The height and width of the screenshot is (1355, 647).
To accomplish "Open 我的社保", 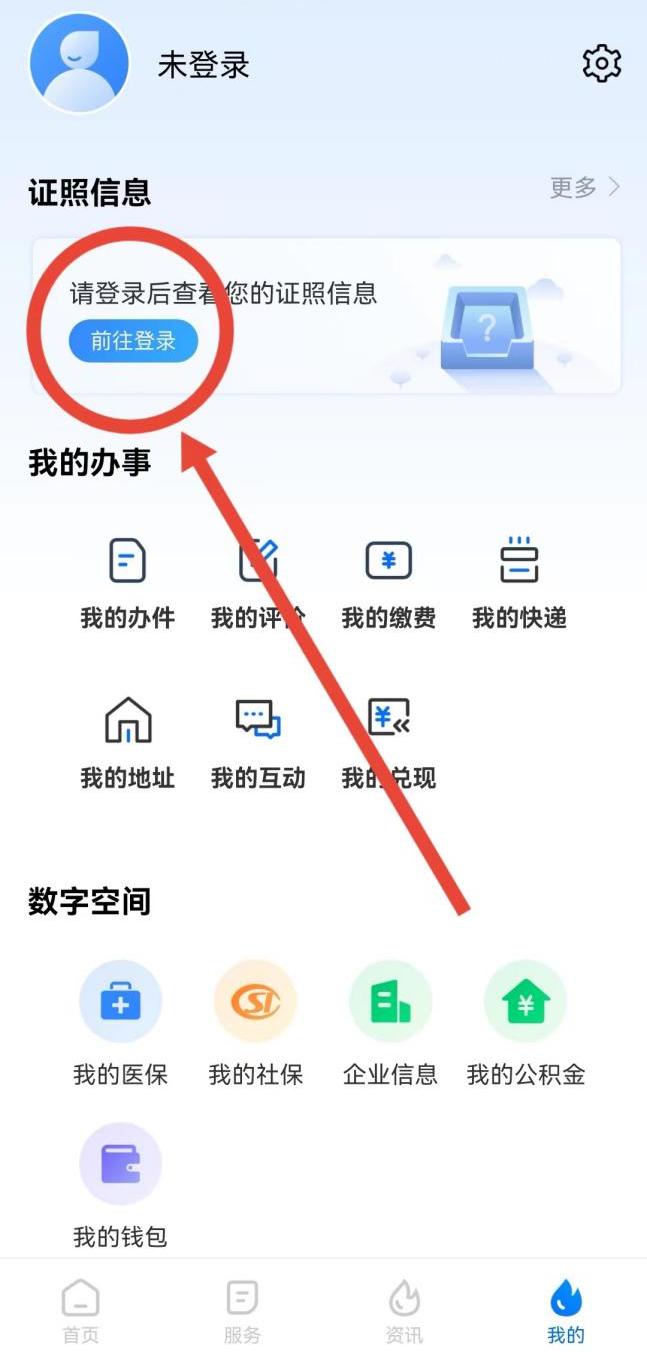I will coord(255,1022).
